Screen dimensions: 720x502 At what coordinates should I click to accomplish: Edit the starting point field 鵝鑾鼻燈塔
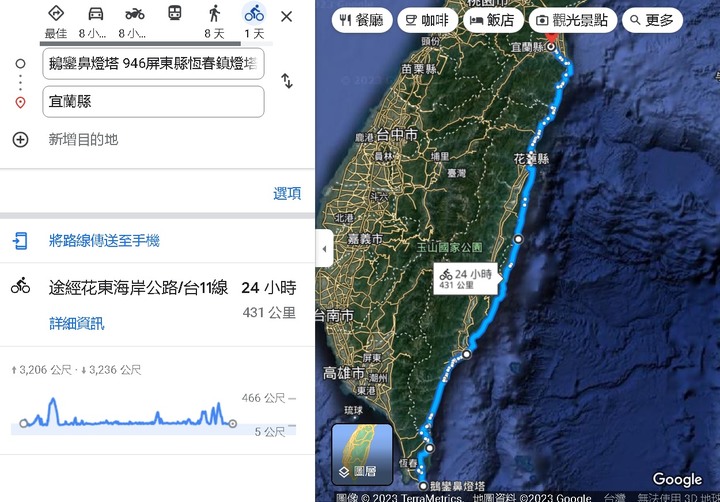coord(153,65)
